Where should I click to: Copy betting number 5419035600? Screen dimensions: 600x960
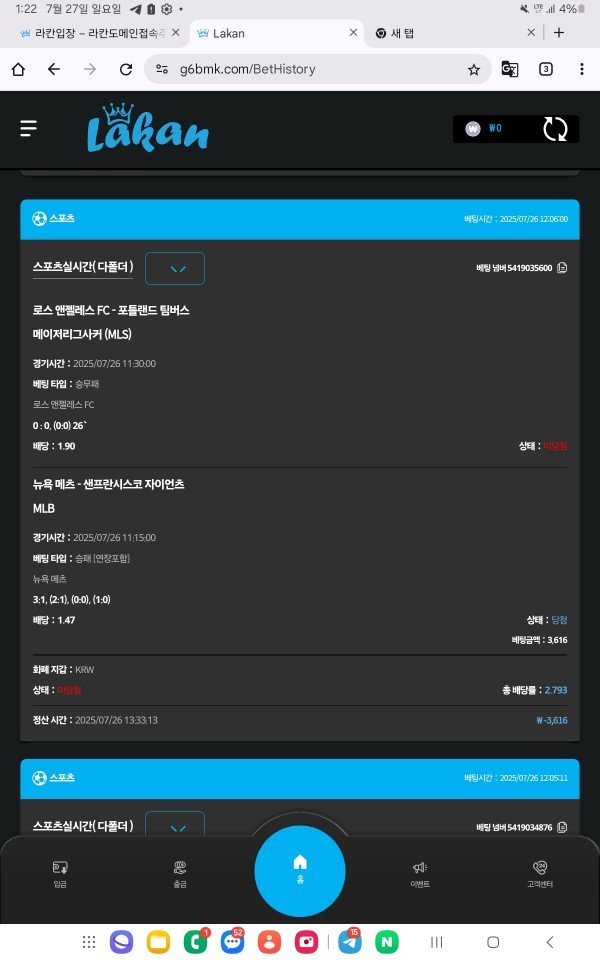[x=562, y=268]
